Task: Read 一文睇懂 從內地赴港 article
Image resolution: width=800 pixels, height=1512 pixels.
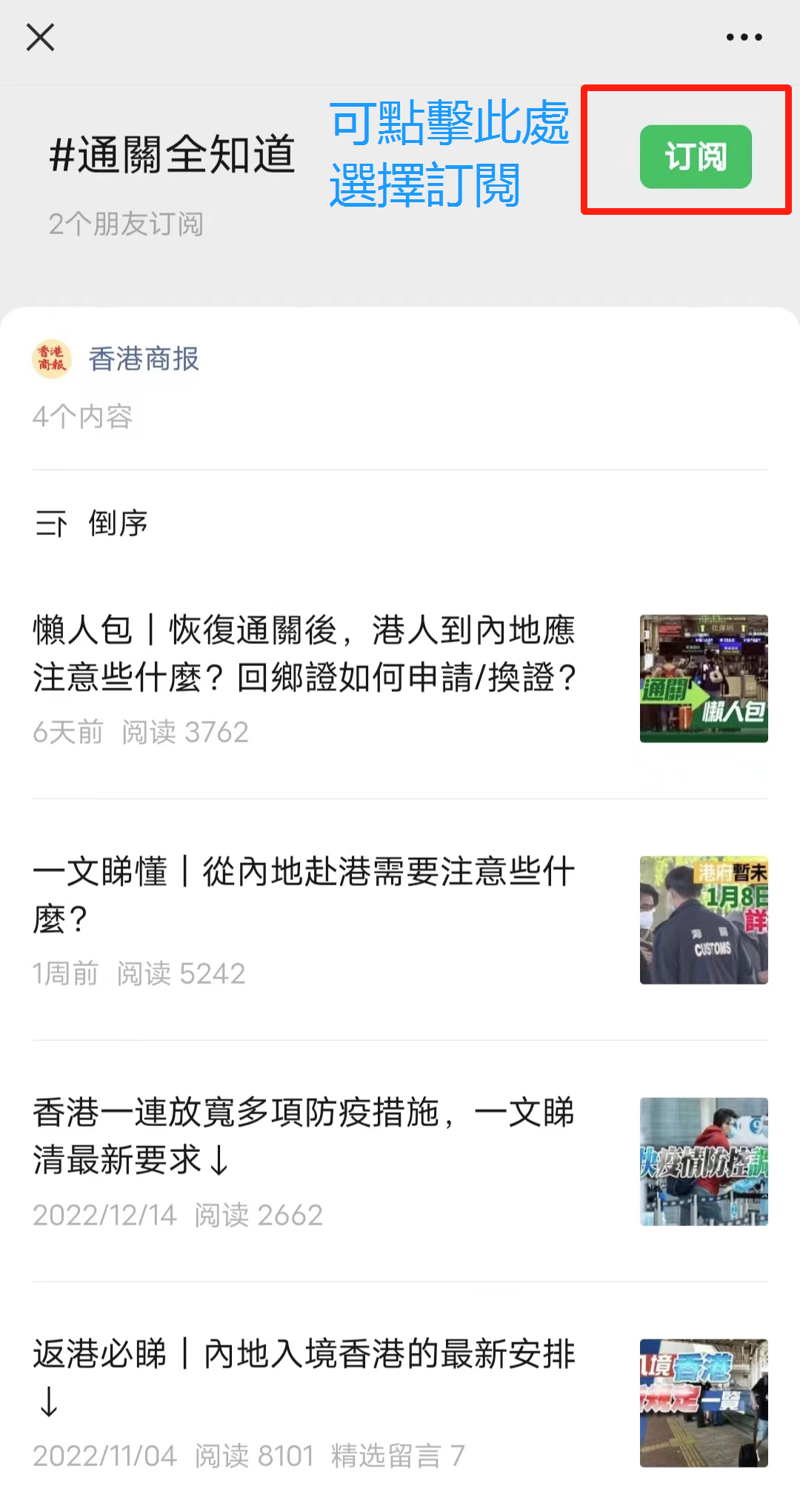Action: point(304,895)
